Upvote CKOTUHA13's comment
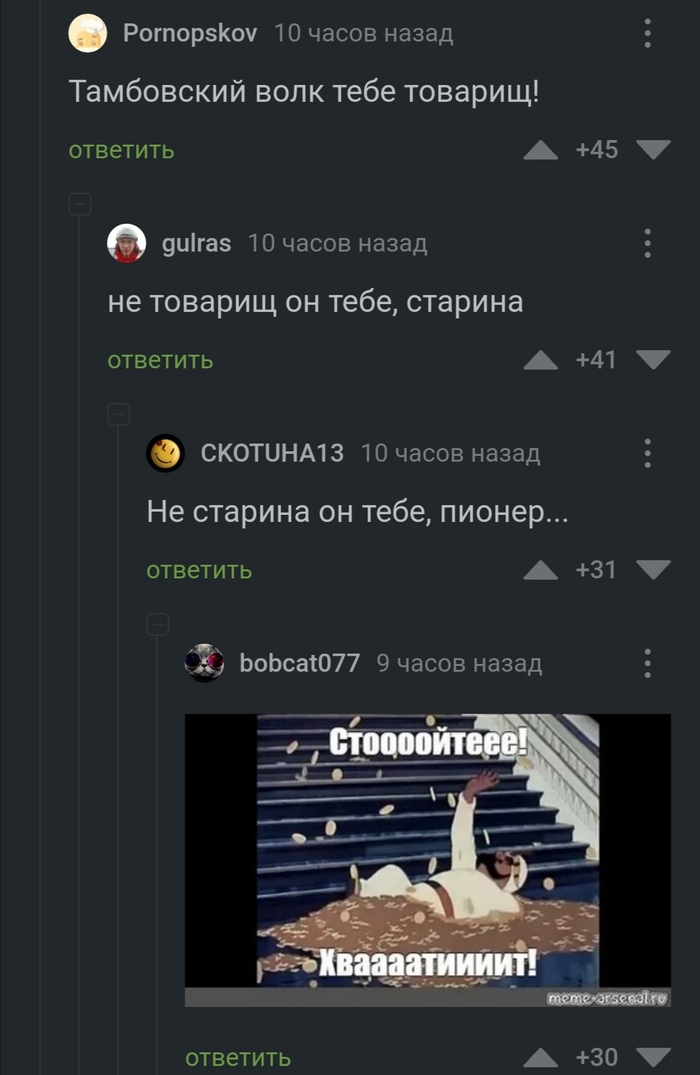 [x=541, y=571]
